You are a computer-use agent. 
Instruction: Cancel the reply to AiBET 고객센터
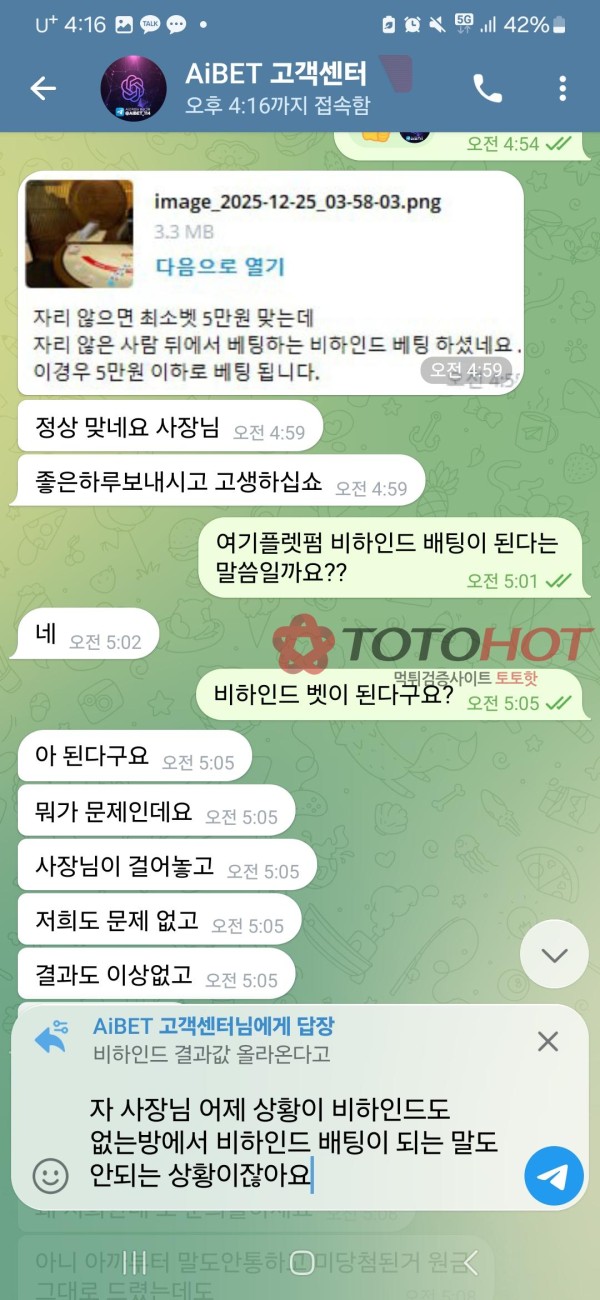point(548,1041)
